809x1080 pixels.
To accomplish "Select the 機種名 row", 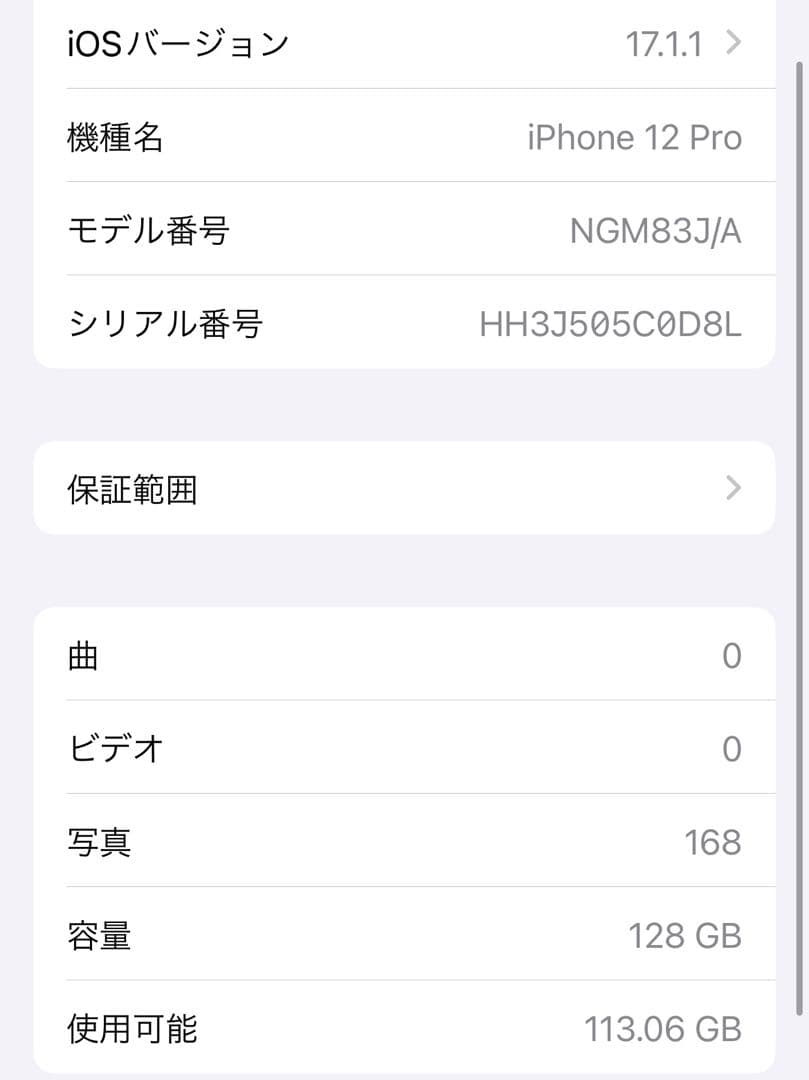I will 404,137.
